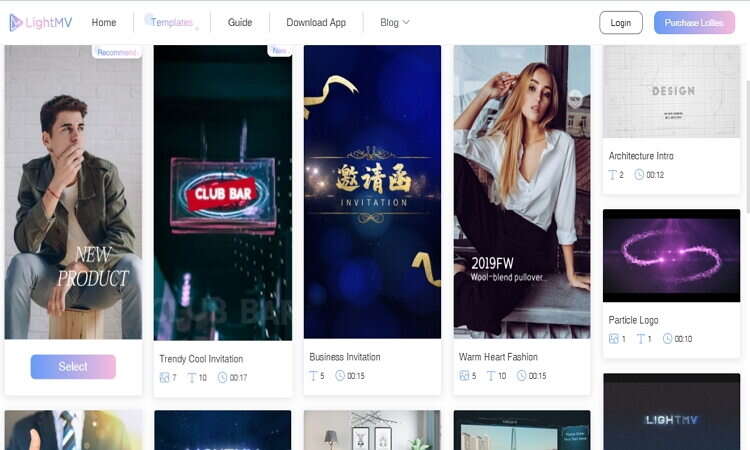This screenshot has height=450, width=750.
Task: Open the Business Invitation template
Action: pyautogui.click(x=372, y=192)
